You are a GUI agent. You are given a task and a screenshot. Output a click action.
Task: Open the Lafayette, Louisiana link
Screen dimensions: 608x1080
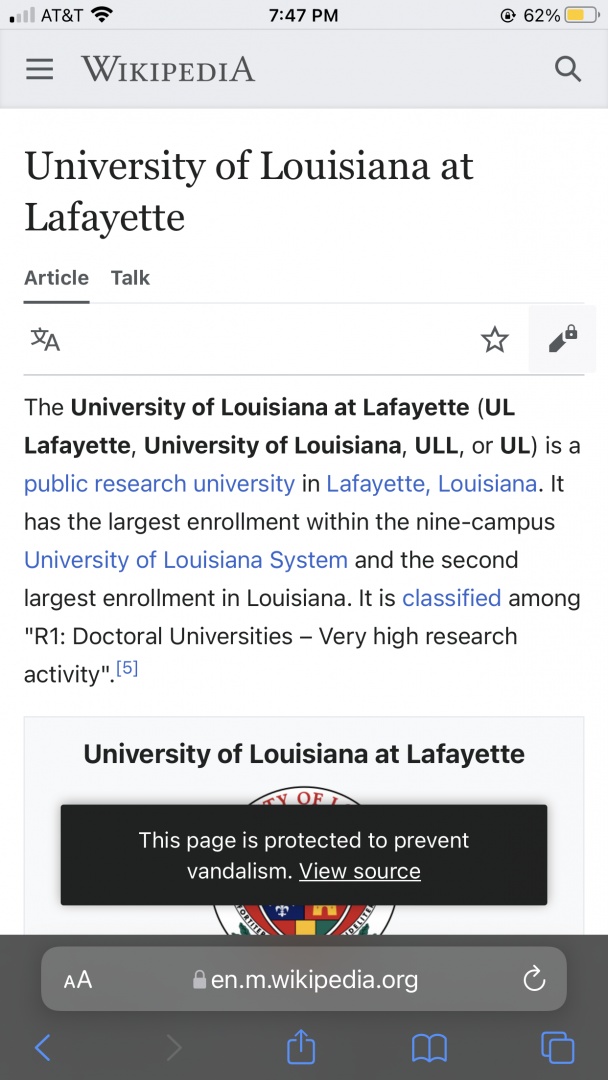431,484
